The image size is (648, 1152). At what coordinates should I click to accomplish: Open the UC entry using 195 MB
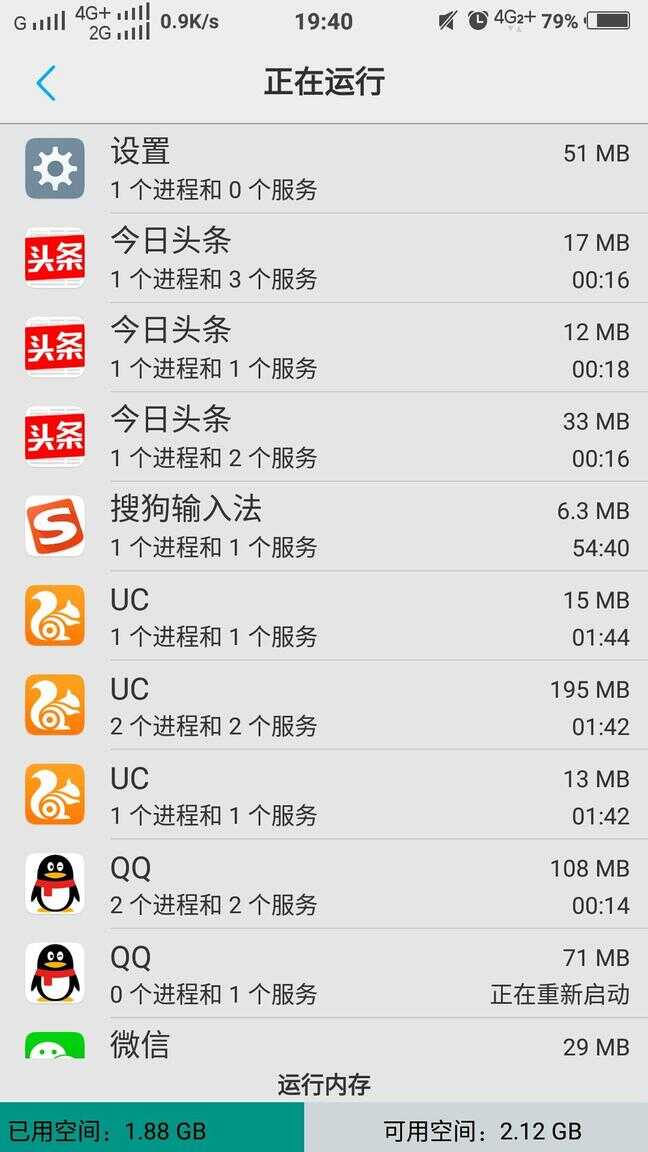pyautogui.click(x=324, y=705)
